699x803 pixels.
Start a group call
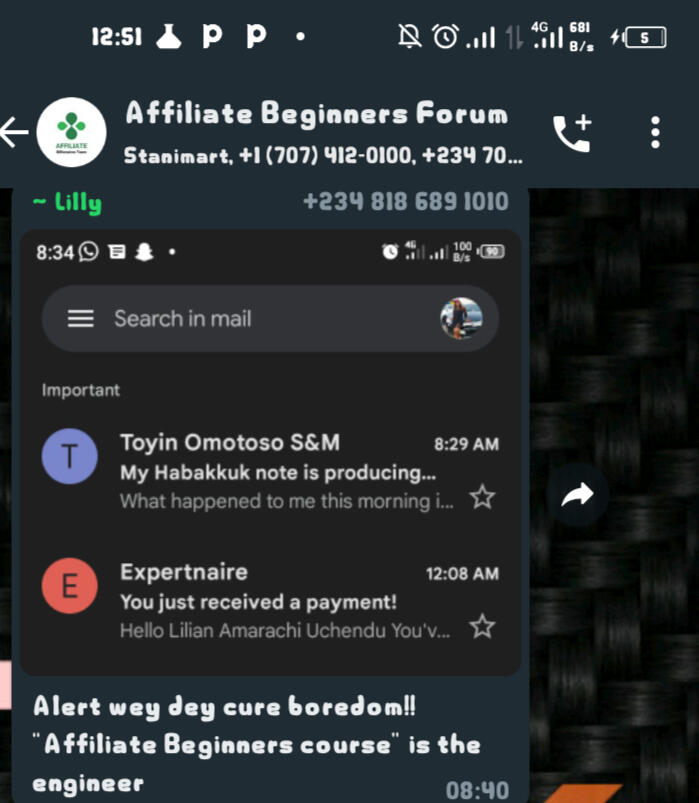tap(572, 133)
